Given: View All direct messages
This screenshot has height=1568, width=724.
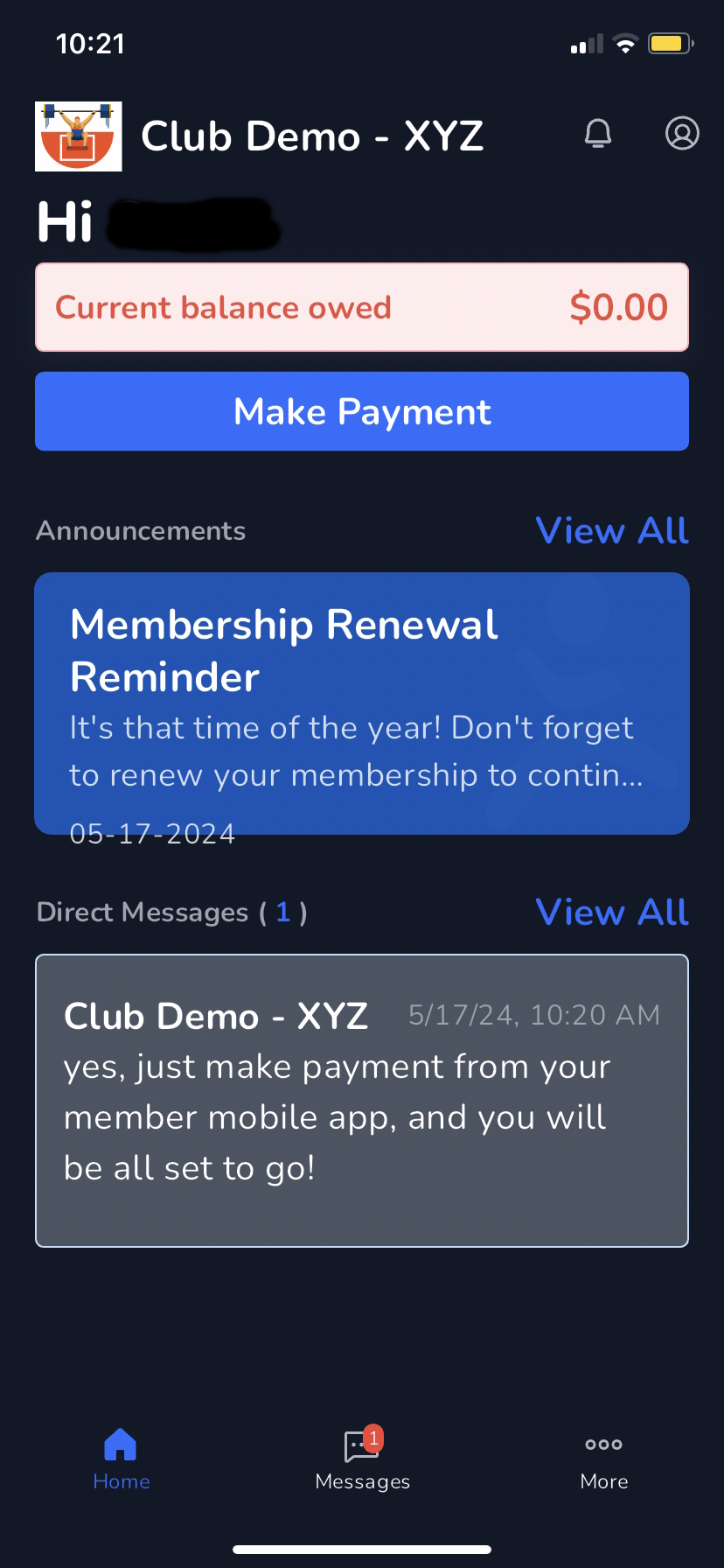Looking at the screenshot, I should click(612, 912).
